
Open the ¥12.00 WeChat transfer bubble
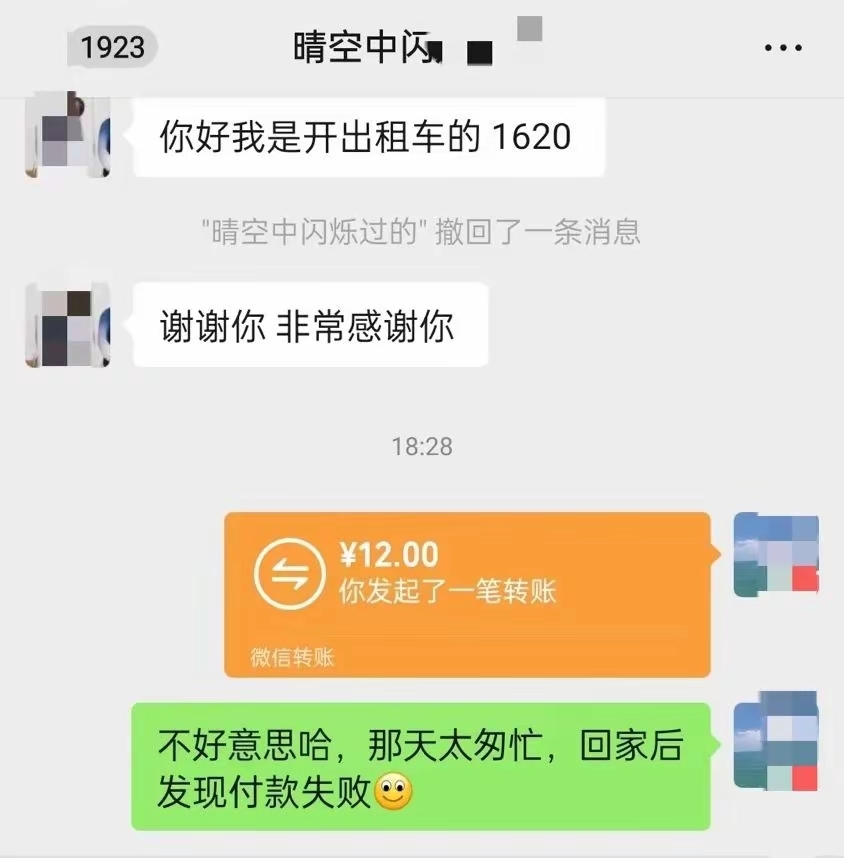pos(467,594)
